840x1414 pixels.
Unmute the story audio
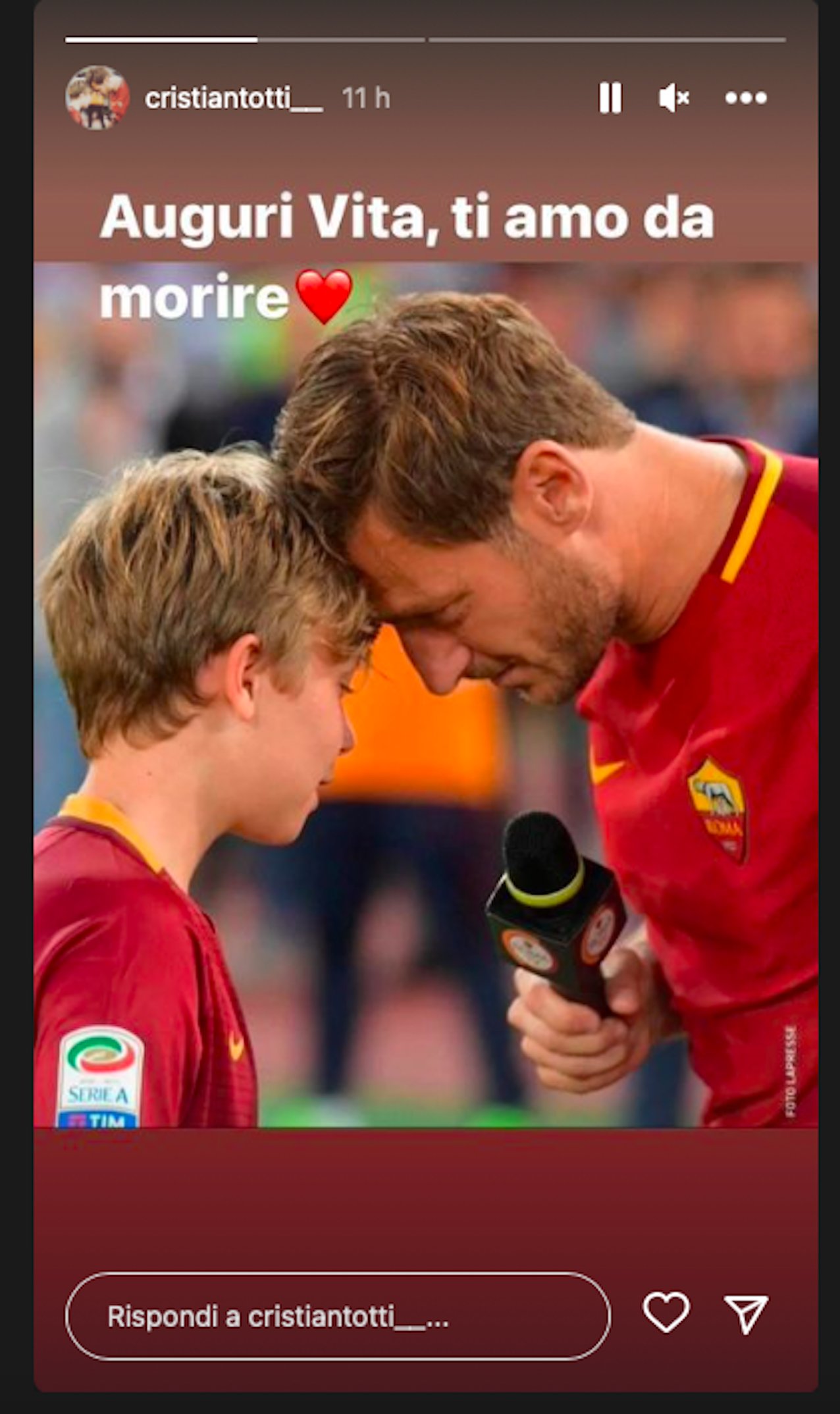point(673,98)
